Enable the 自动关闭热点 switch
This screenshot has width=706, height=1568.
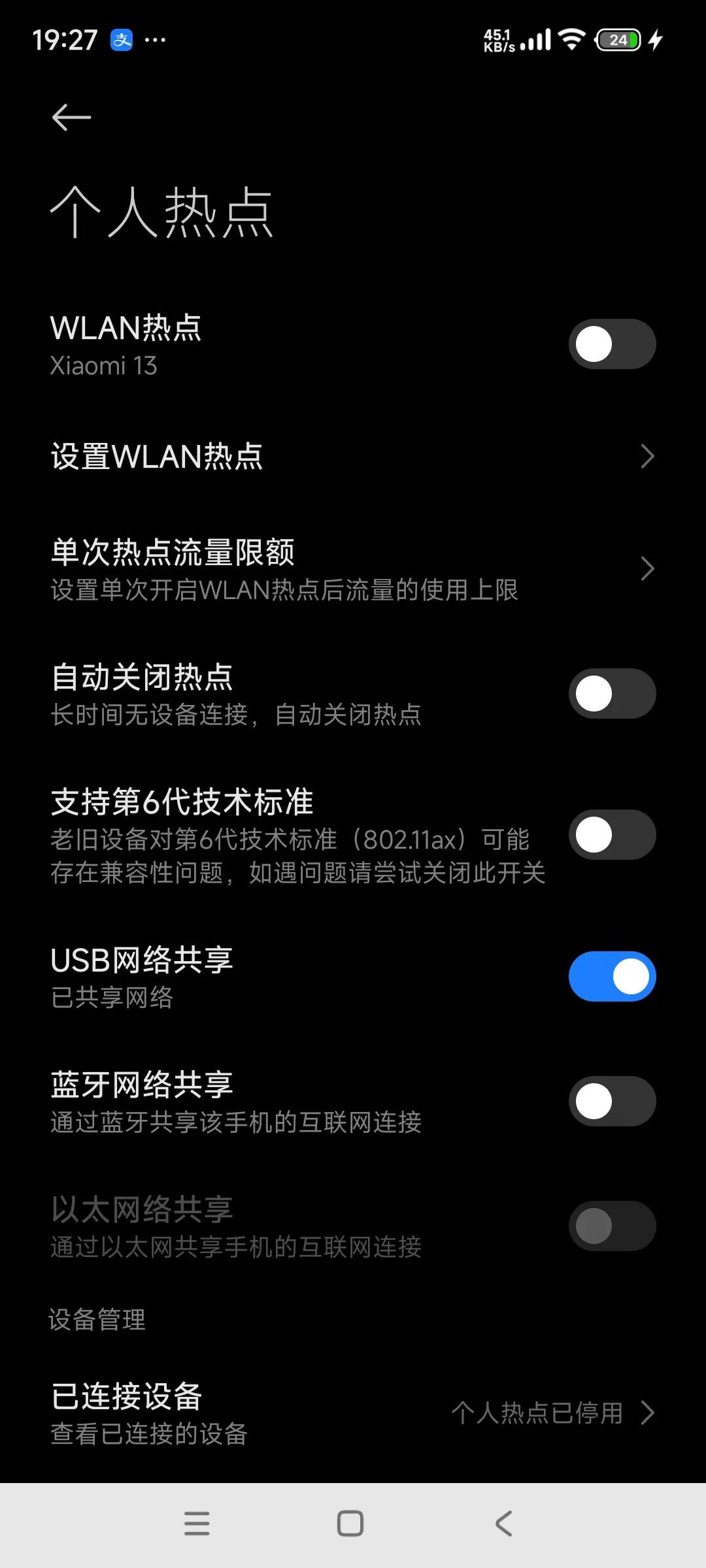tap(612, 693)
